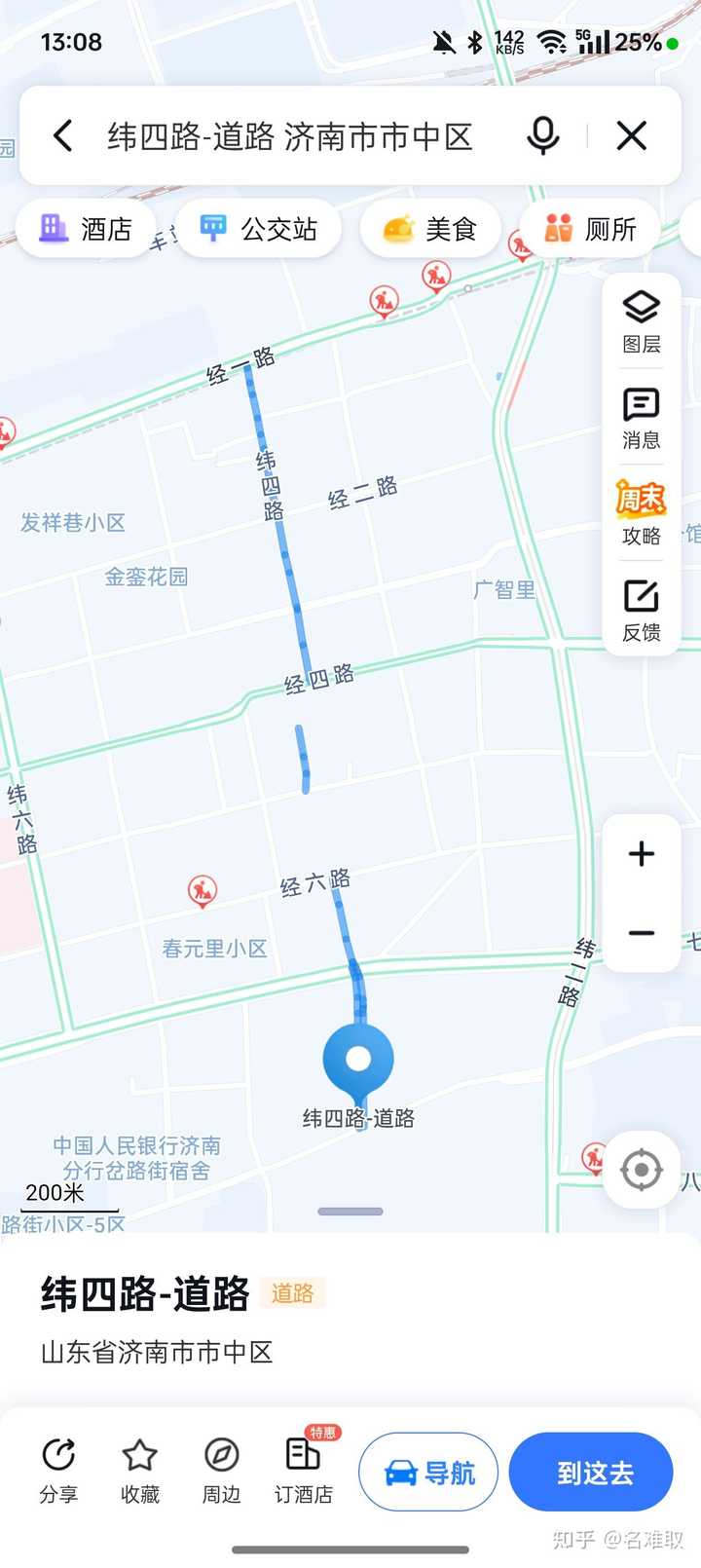Image resolution: width=701 pixels, height=1568 pixels.
Task: Select the 公交站 filter chip
Action: point(259,229)
